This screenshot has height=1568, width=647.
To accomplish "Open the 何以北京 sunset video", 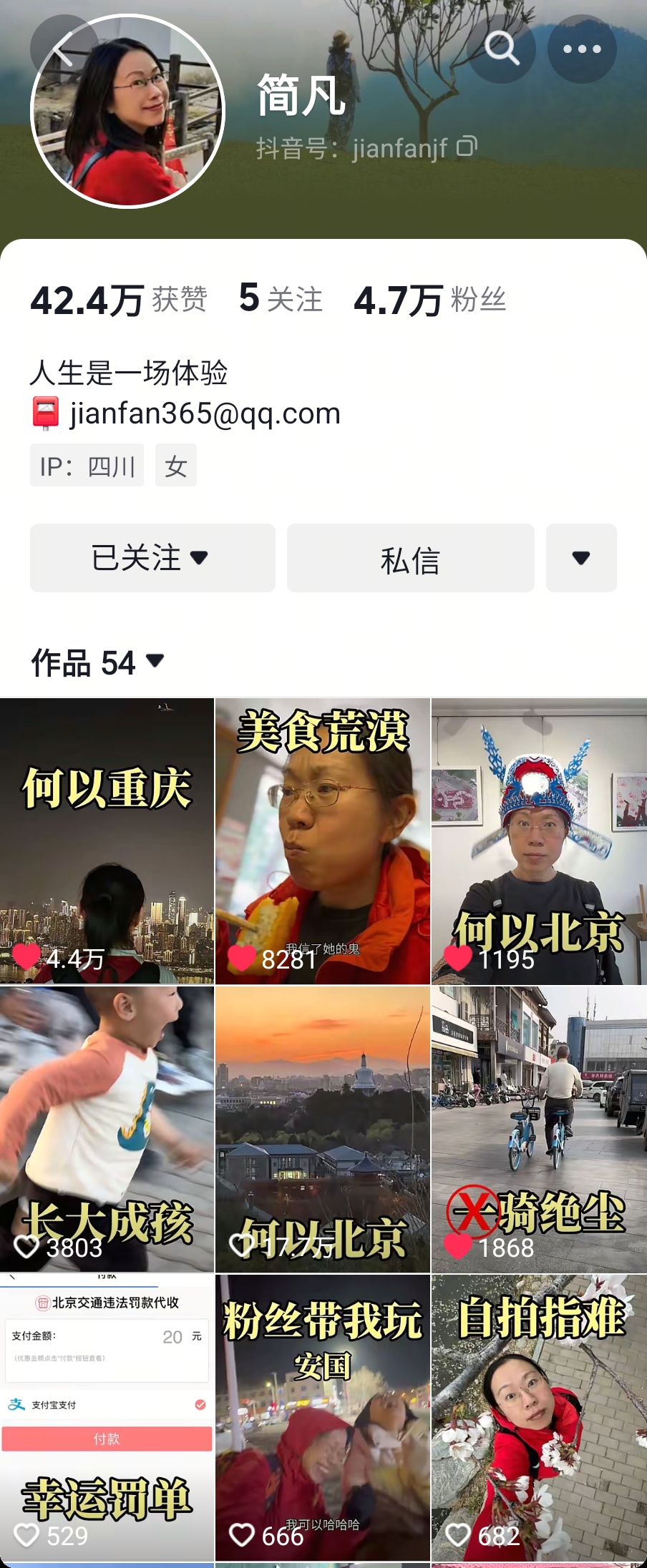I will (x=323, y=1129).
